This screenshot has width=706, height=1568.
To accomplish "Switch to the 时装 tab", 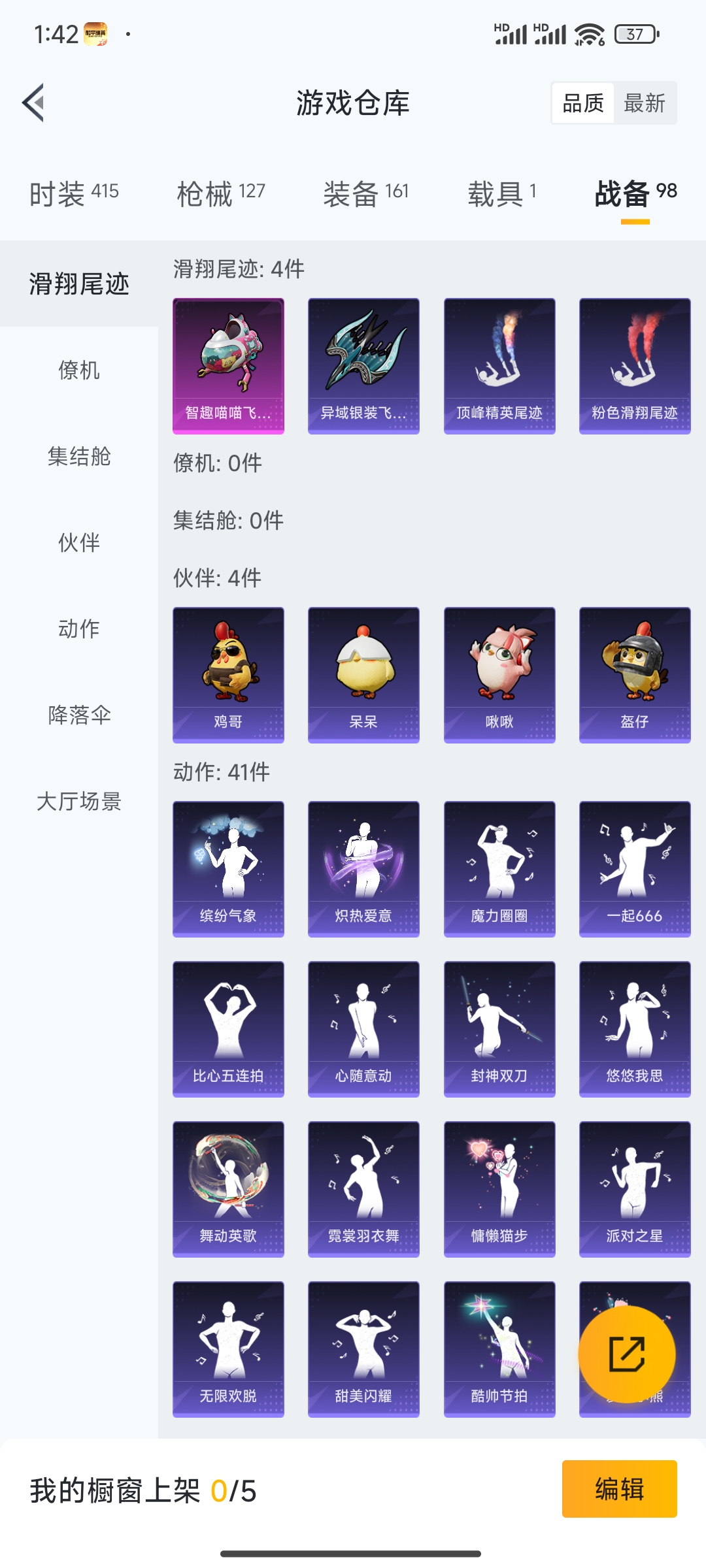I will [x=74, y=193].
